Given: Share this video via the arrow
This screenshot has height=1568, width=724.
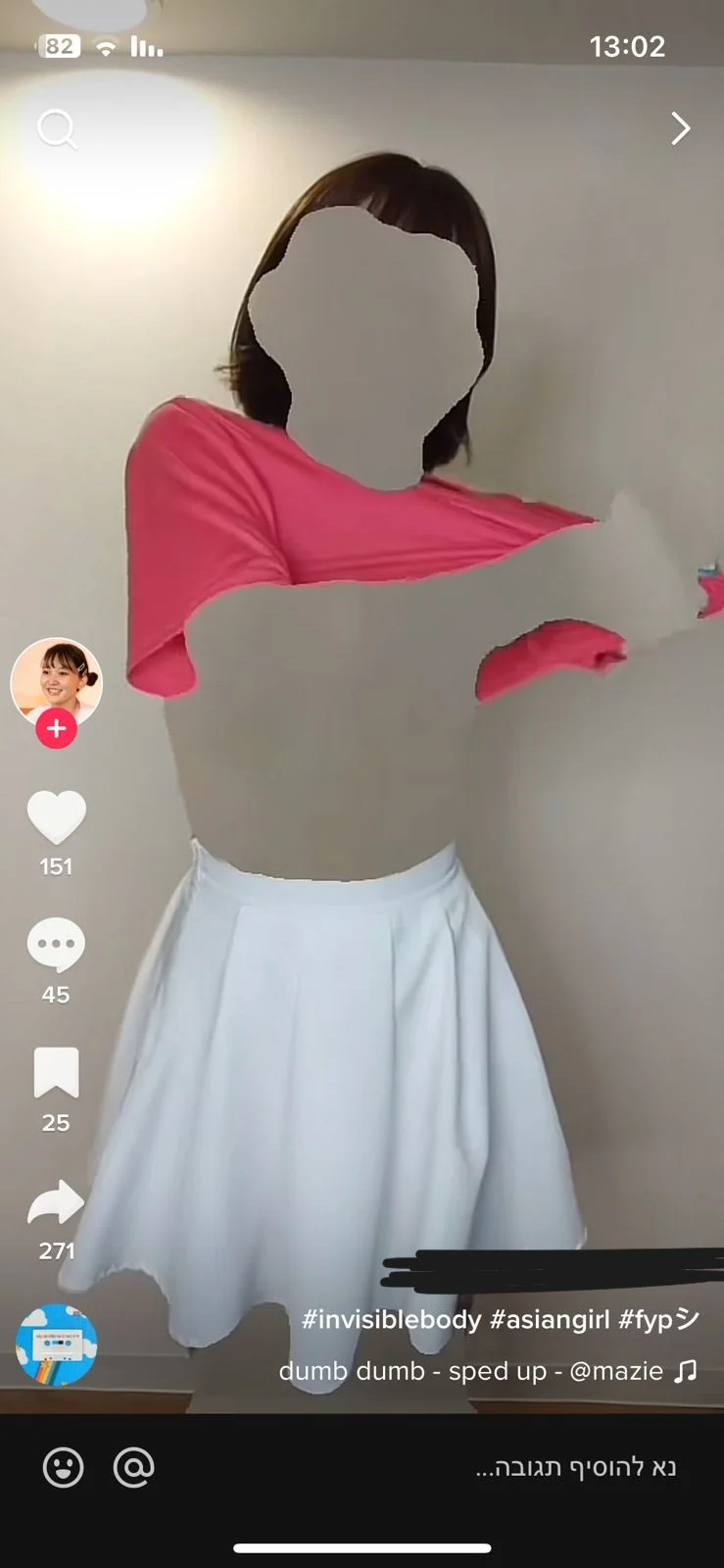Looking at the screenshot, I should [x=56, y=1202].
